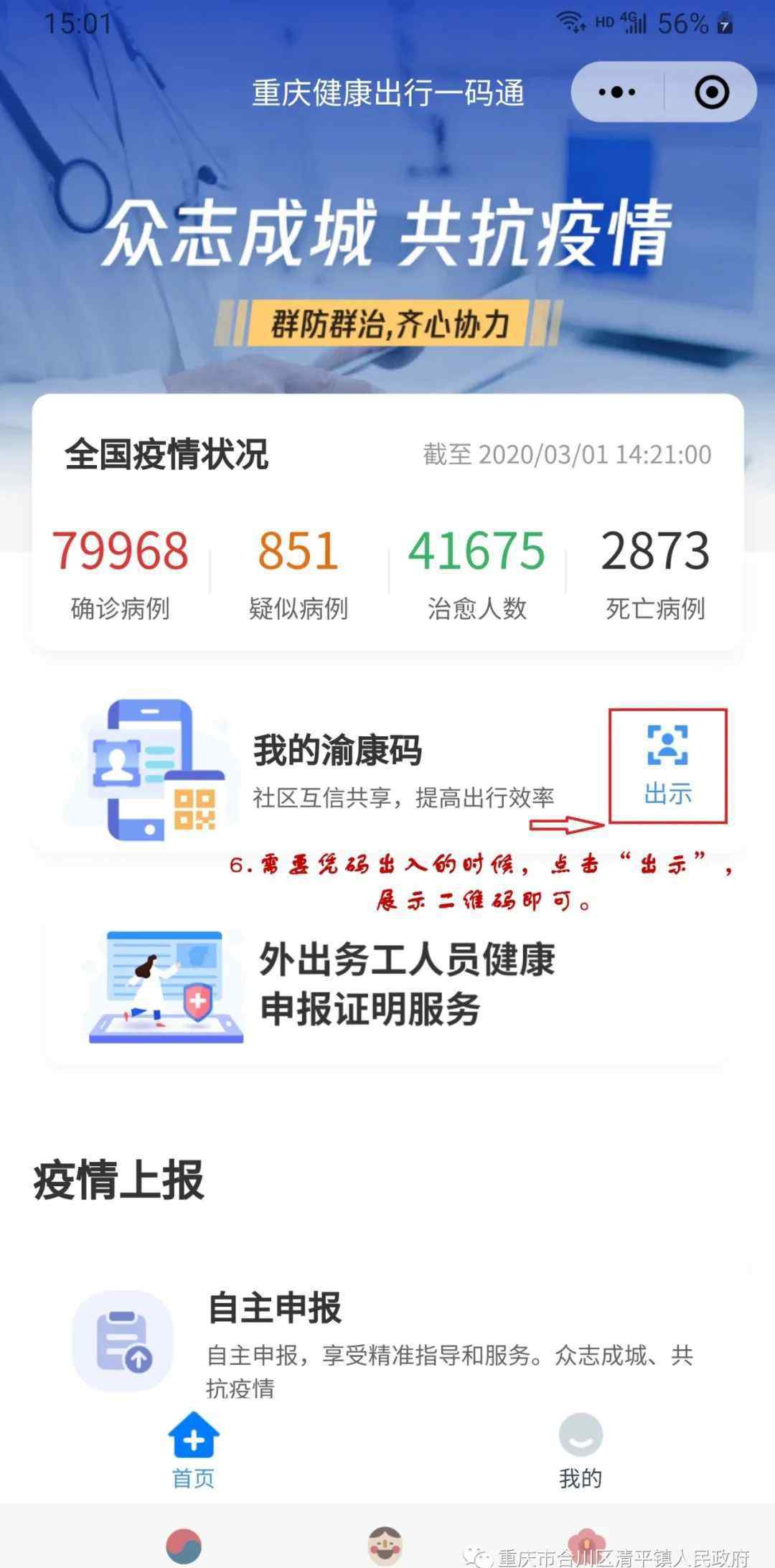Close the mini program with the circle button

pos(711,92)
